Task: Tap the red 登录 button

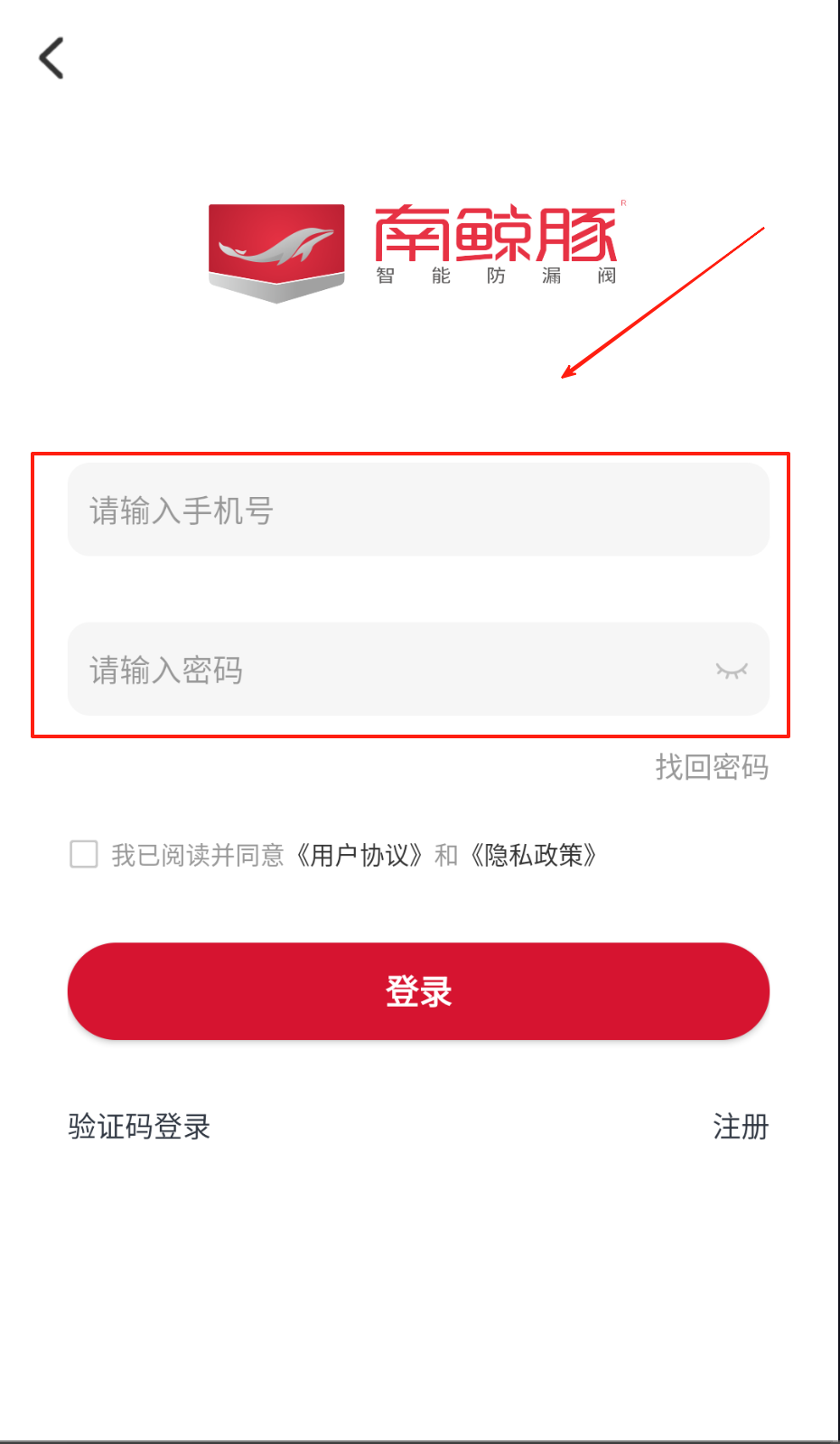Action: [x=418, y=991]
